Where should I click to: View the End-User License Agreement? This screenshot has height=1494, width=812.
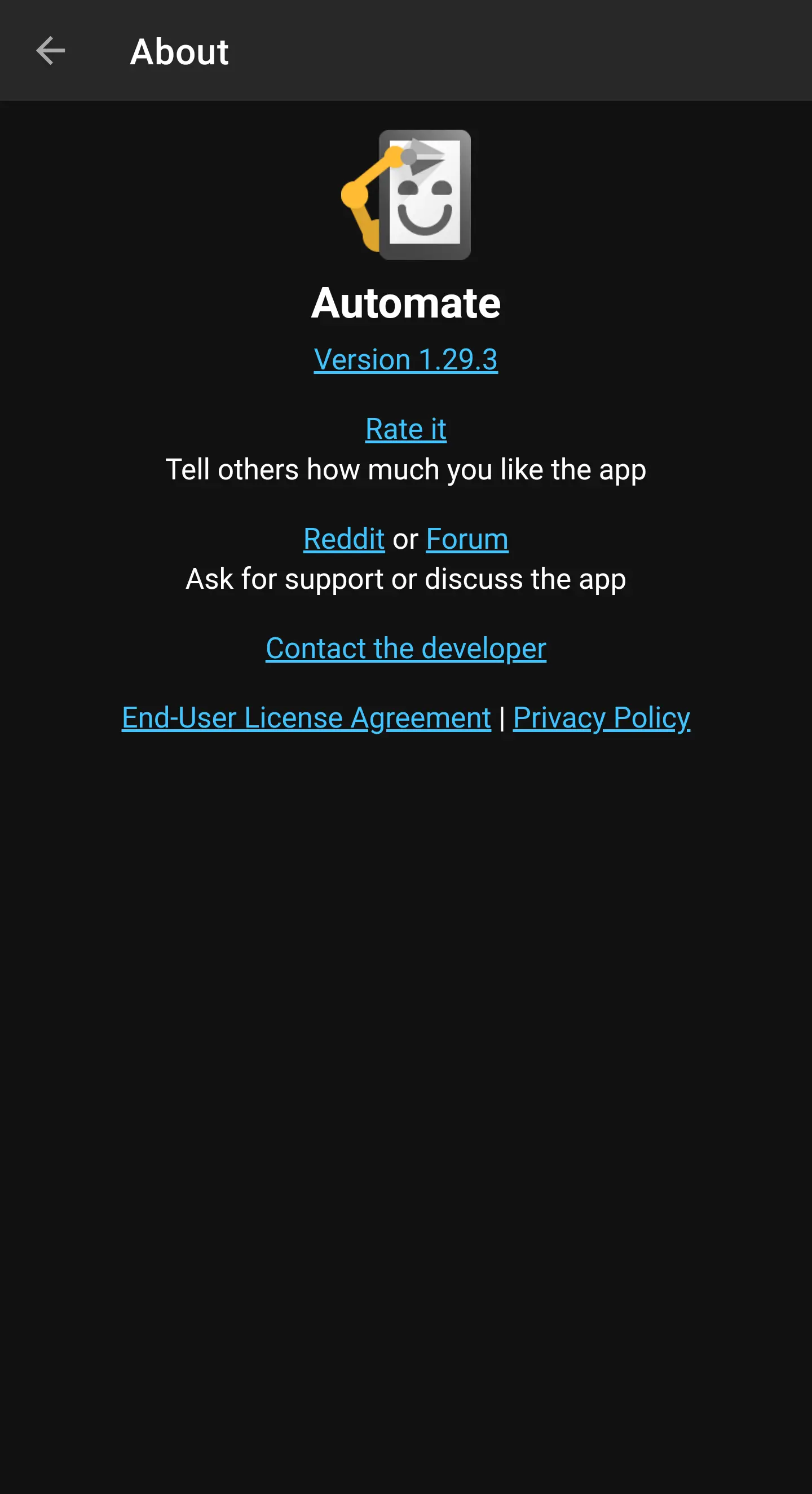coord(306,717)
